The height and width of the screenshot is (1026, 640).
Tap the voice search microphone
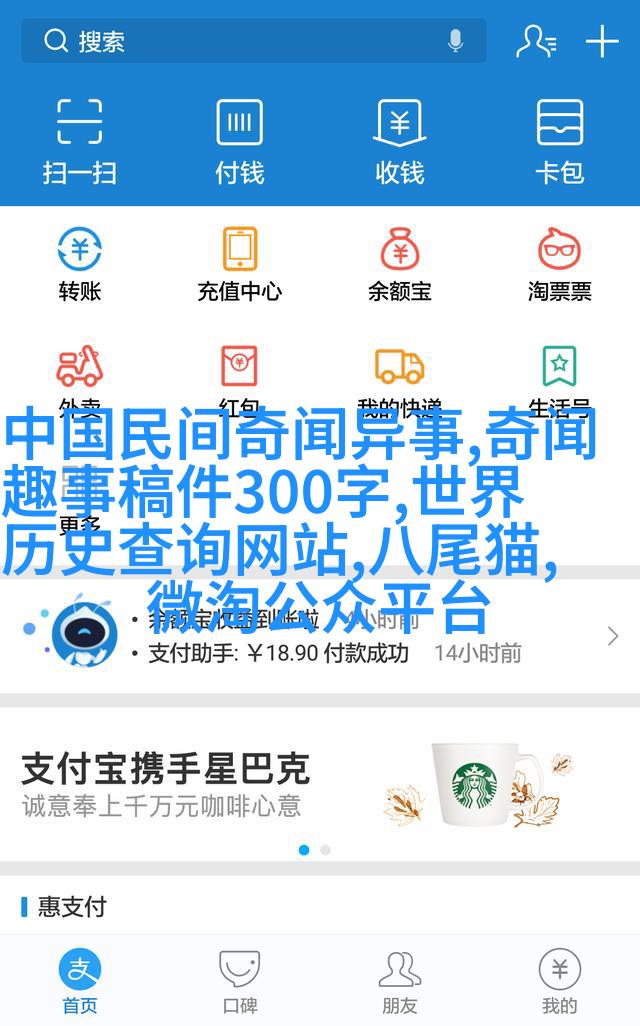[x=456, y=41]
